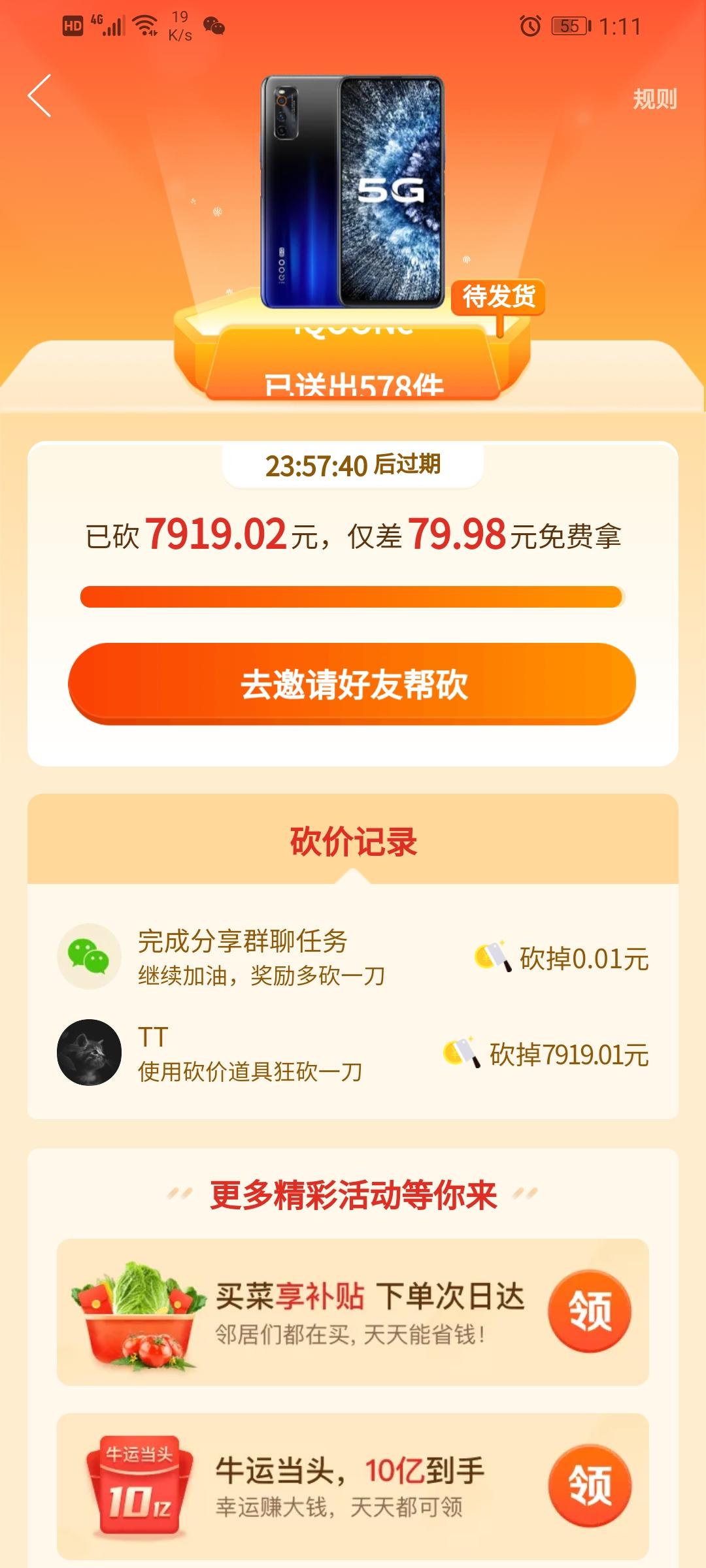Tap 去邀请好友帮砍 to invite friends

[x=352, y=684]
